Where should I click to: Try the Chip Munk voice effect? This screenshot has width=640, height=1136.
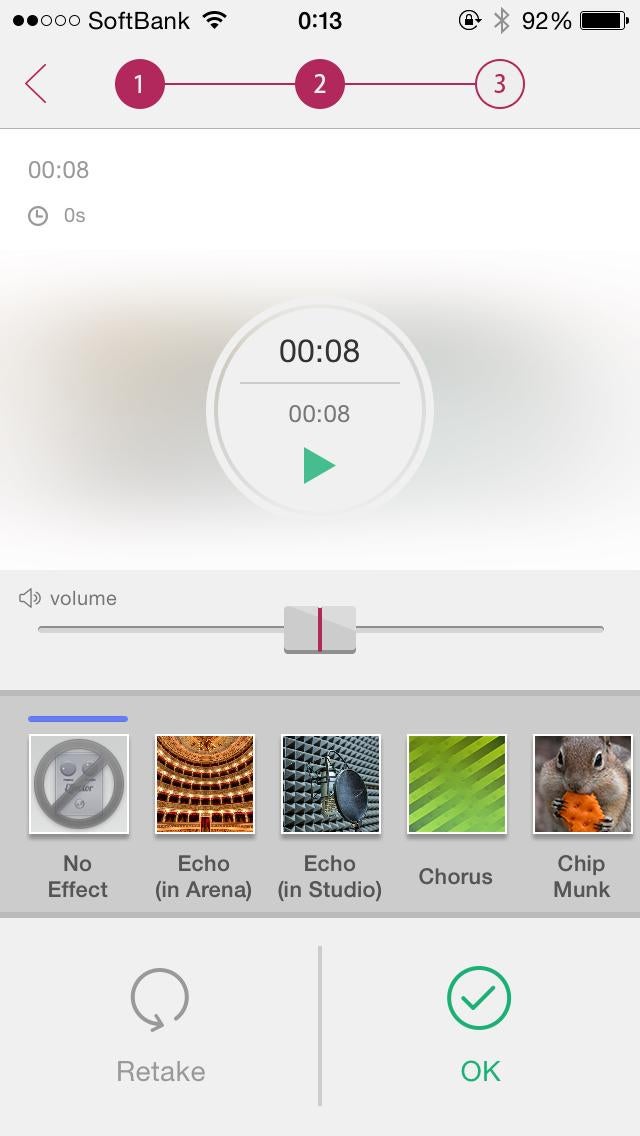tap(582, 785)
